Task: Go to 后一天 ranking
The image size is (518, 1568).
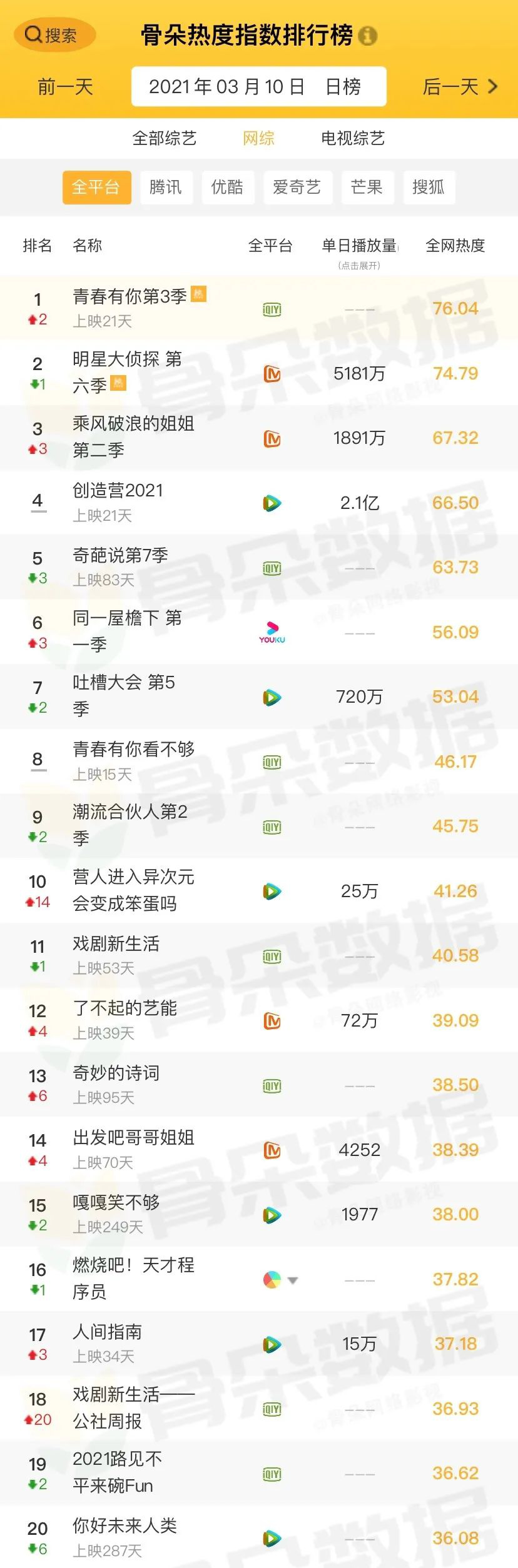Action: (x=459, y=87)
